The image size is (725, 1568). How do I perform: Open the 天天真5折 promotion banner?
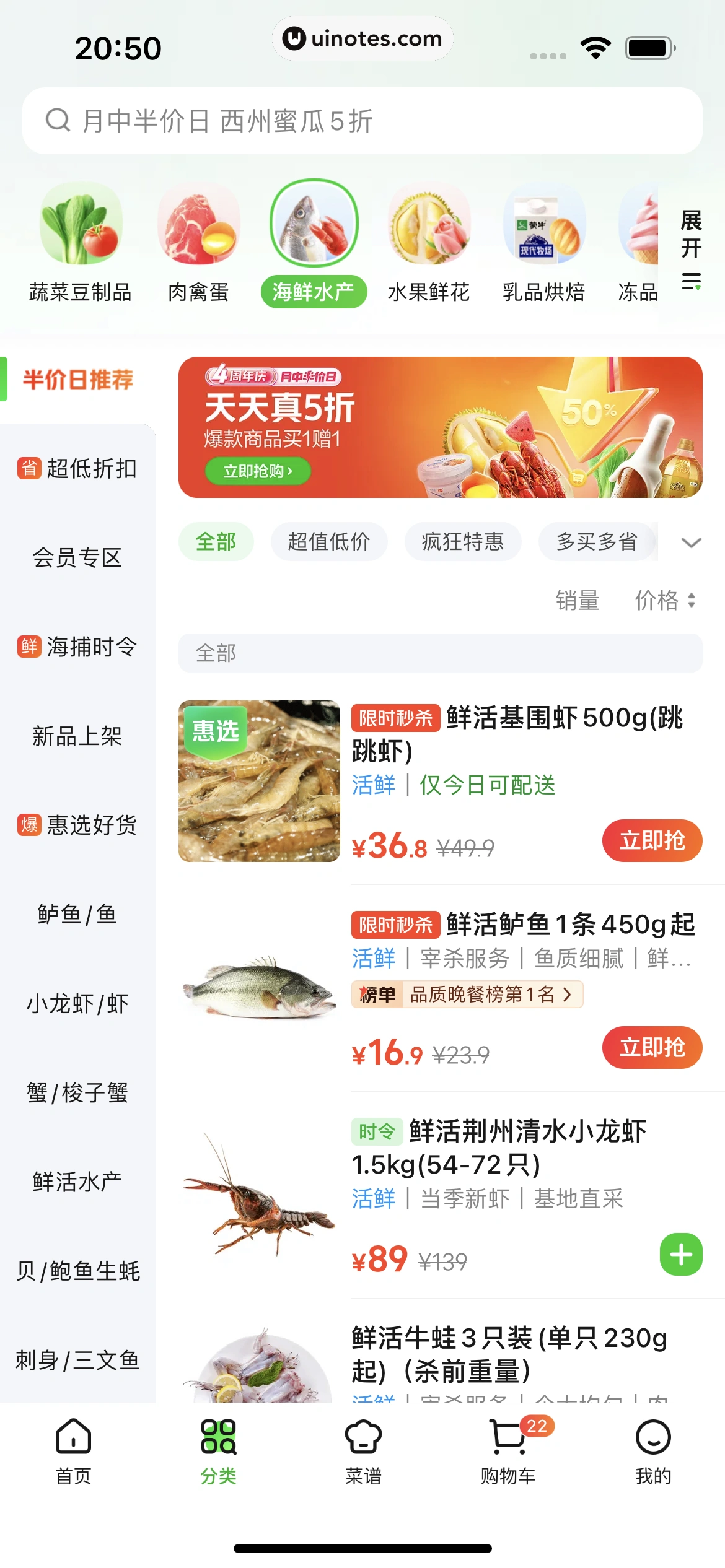click(x=440, y=427)
